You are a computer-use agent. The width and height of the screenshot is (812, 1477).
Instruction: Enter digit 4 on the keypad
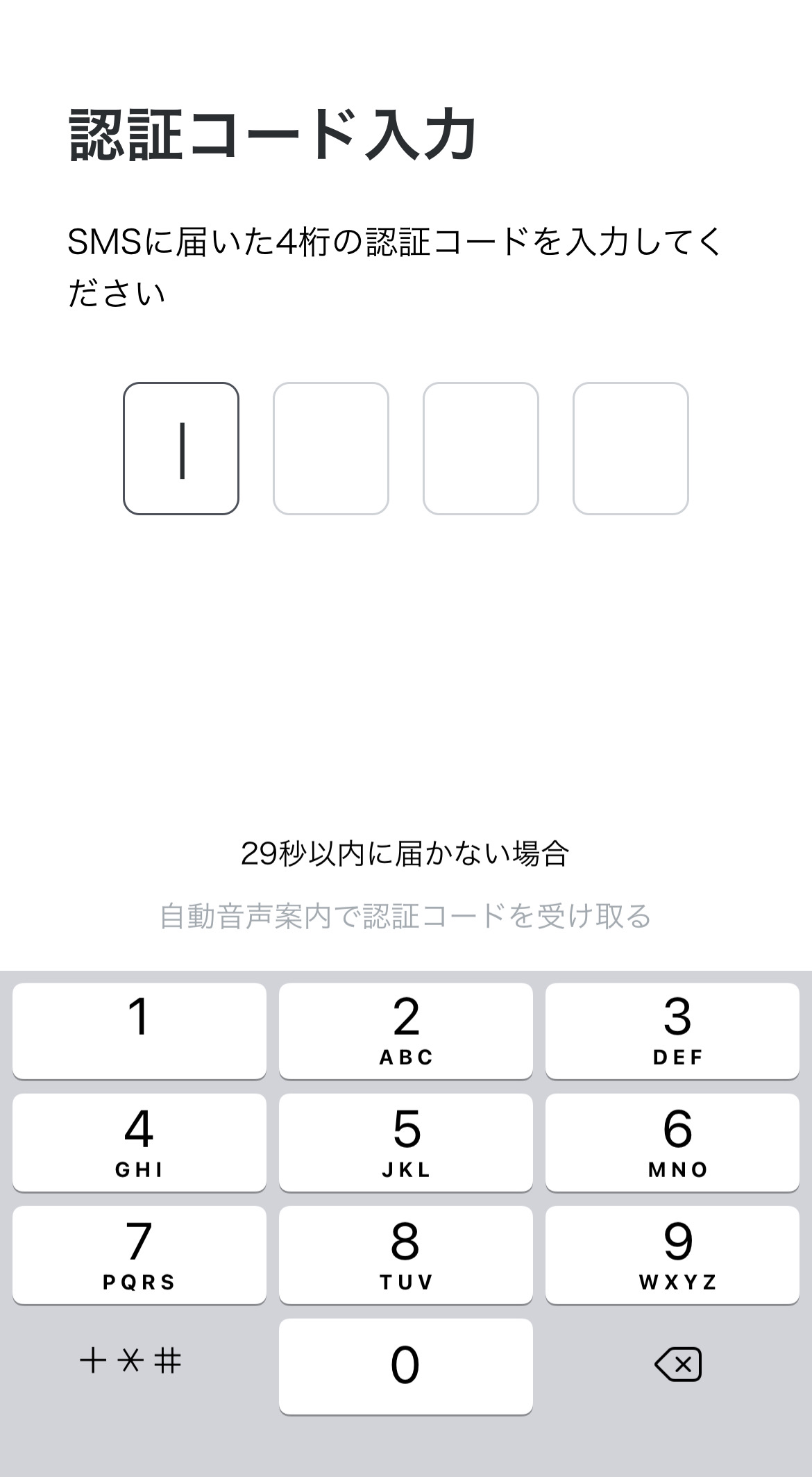139,1143
